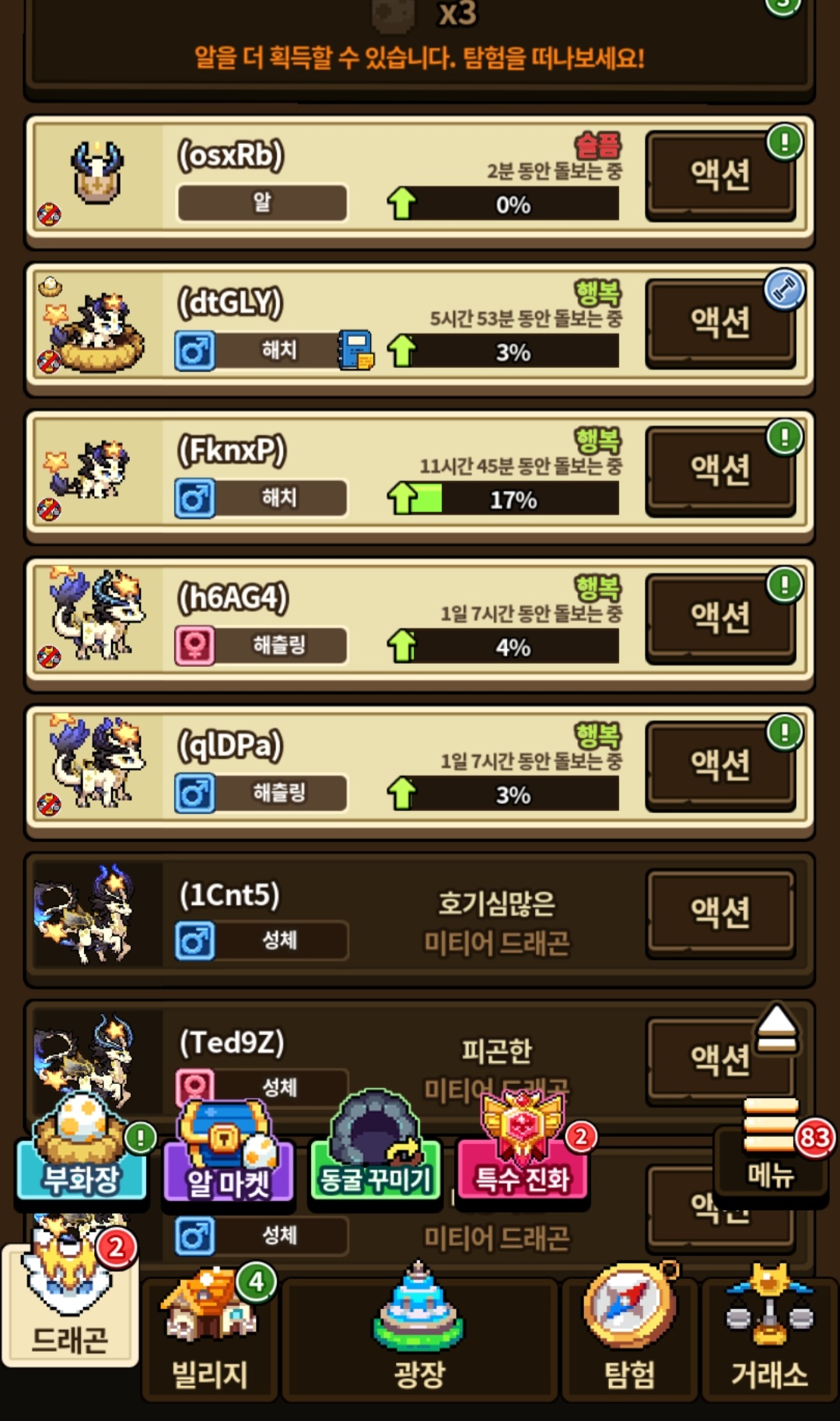Tap 액션 button for h6AG4 dragon

click(720, 618)
